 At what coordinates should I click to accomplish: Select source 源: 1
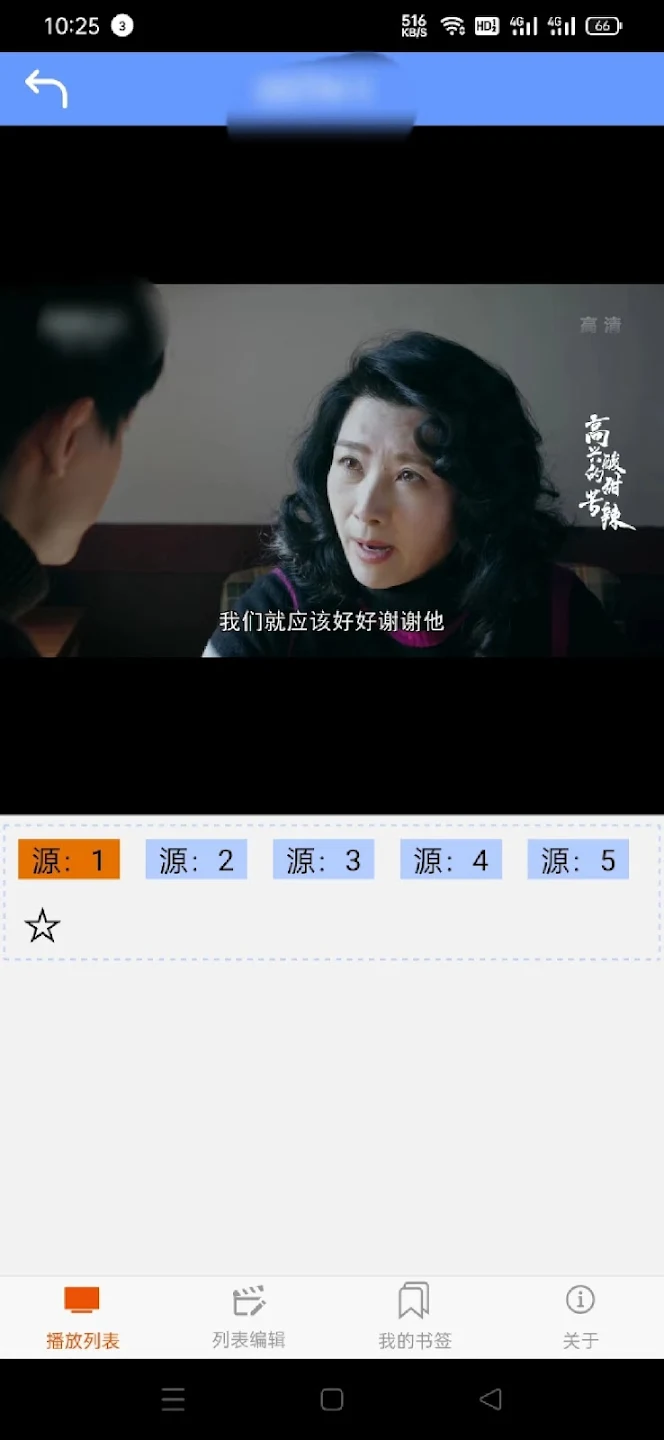pyautogui.click(x=69, y=860)
